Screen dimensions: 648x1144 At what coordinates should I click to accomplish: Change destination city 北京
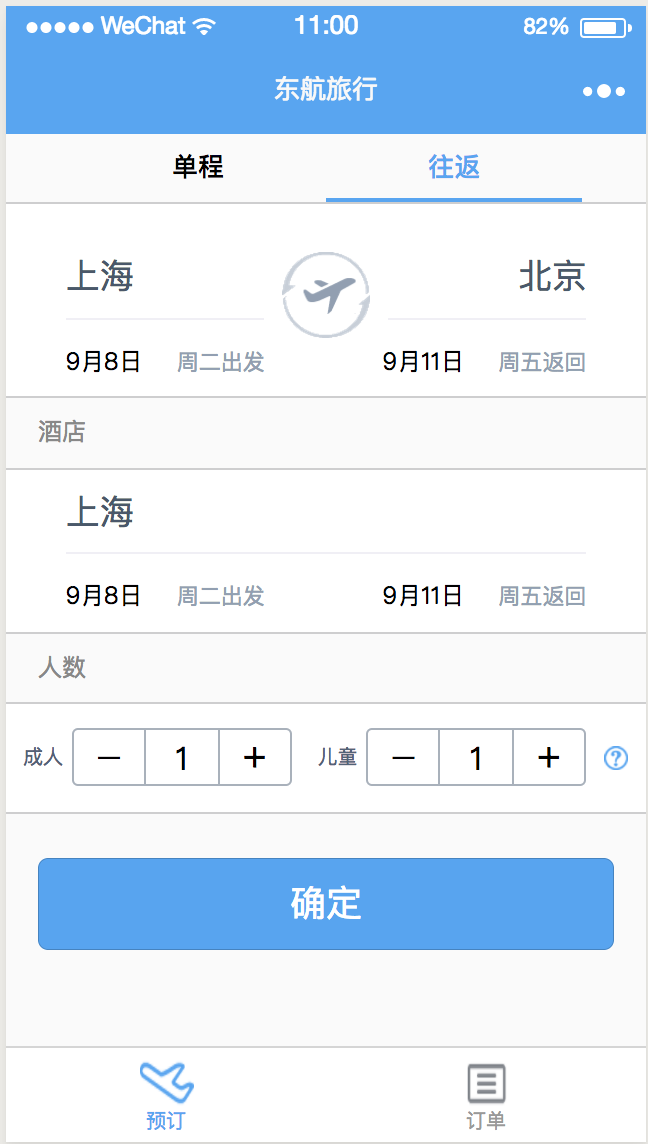coord(551,276)
